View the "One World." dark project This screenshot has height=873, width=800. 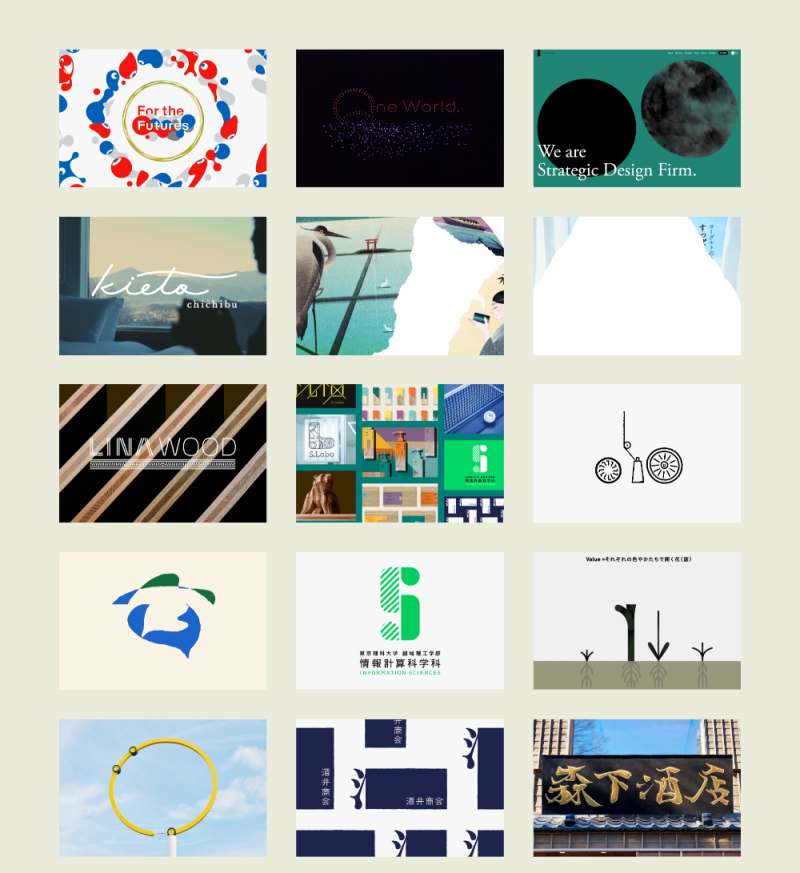pos(400,118)
